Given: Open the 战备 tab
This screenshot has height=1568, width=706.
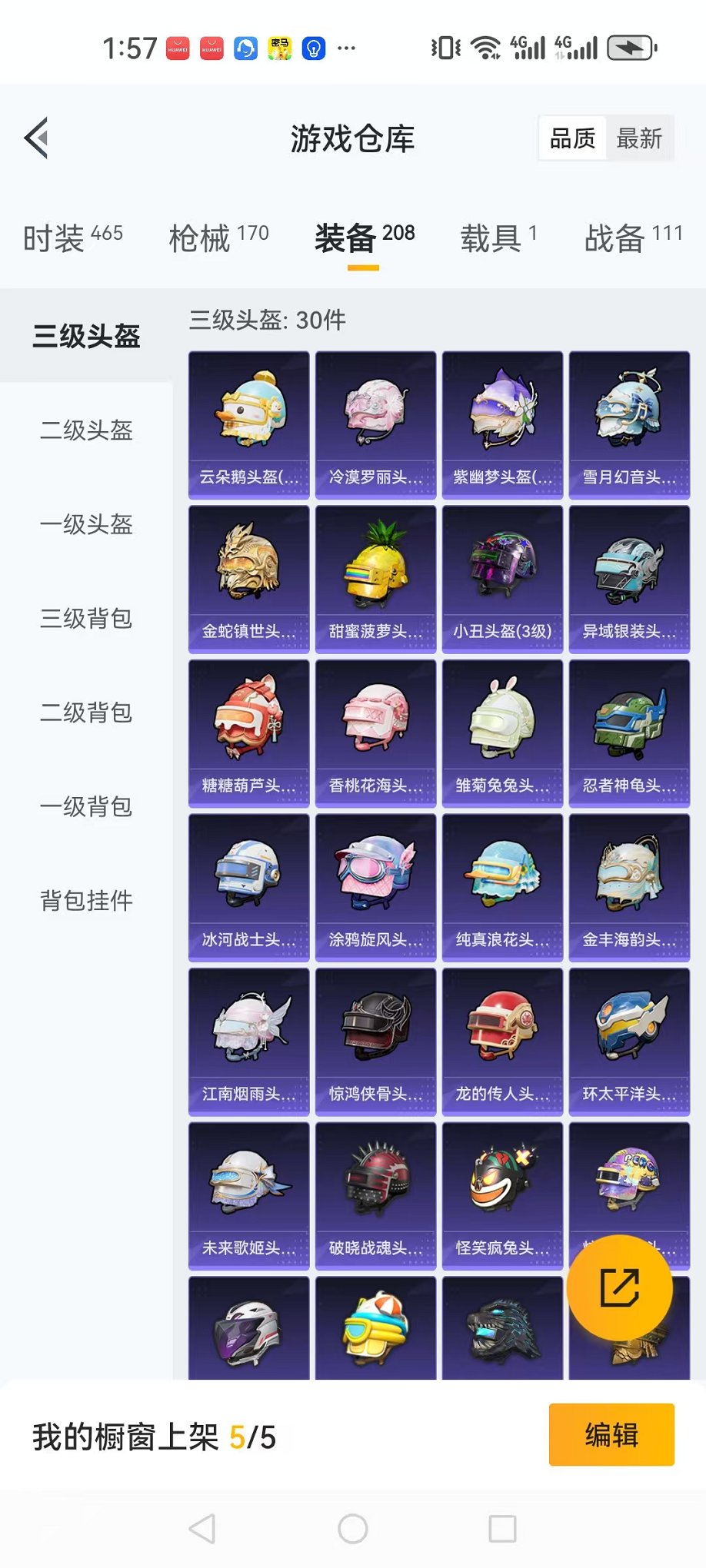Looking at the screenshot, I should point(634,238).
